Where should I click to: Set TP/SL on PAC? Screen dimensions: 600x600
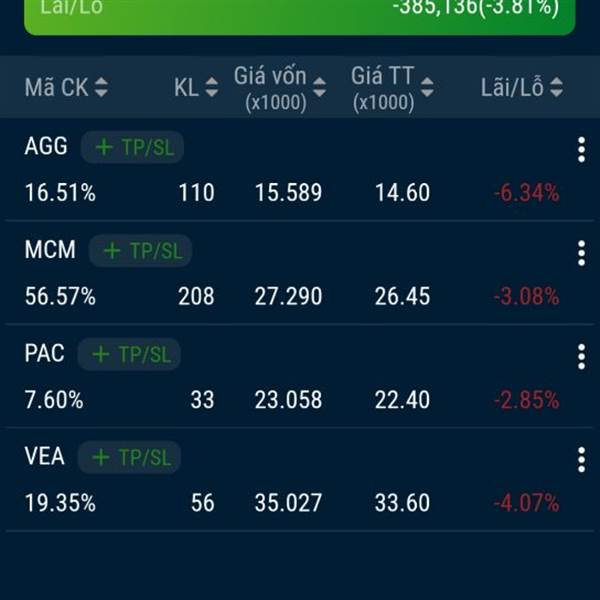[131, 354]
